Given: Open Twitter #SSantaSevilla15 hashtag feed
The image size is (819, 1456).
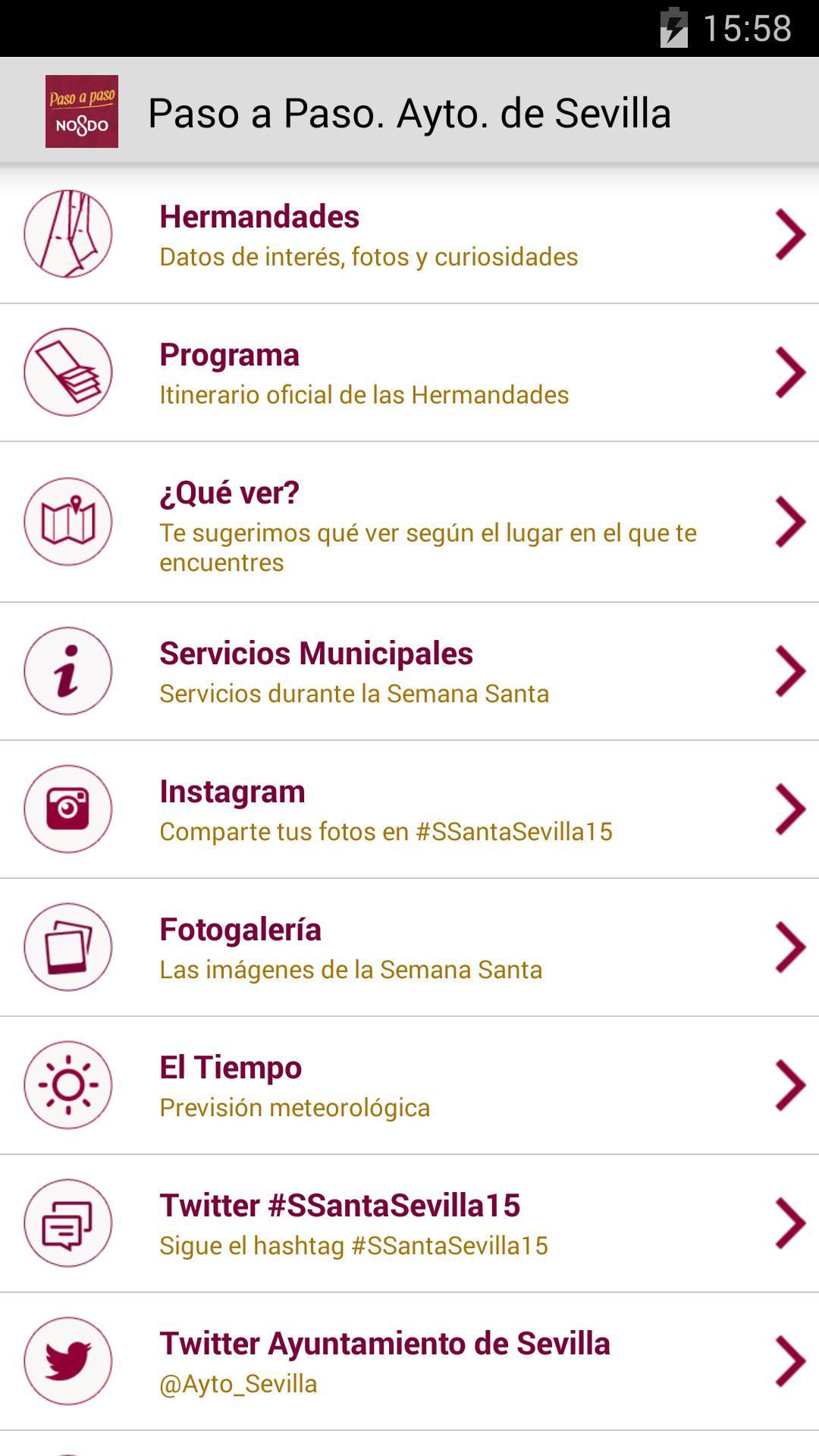Looking at the screenshot, I should pos(409,1224).
